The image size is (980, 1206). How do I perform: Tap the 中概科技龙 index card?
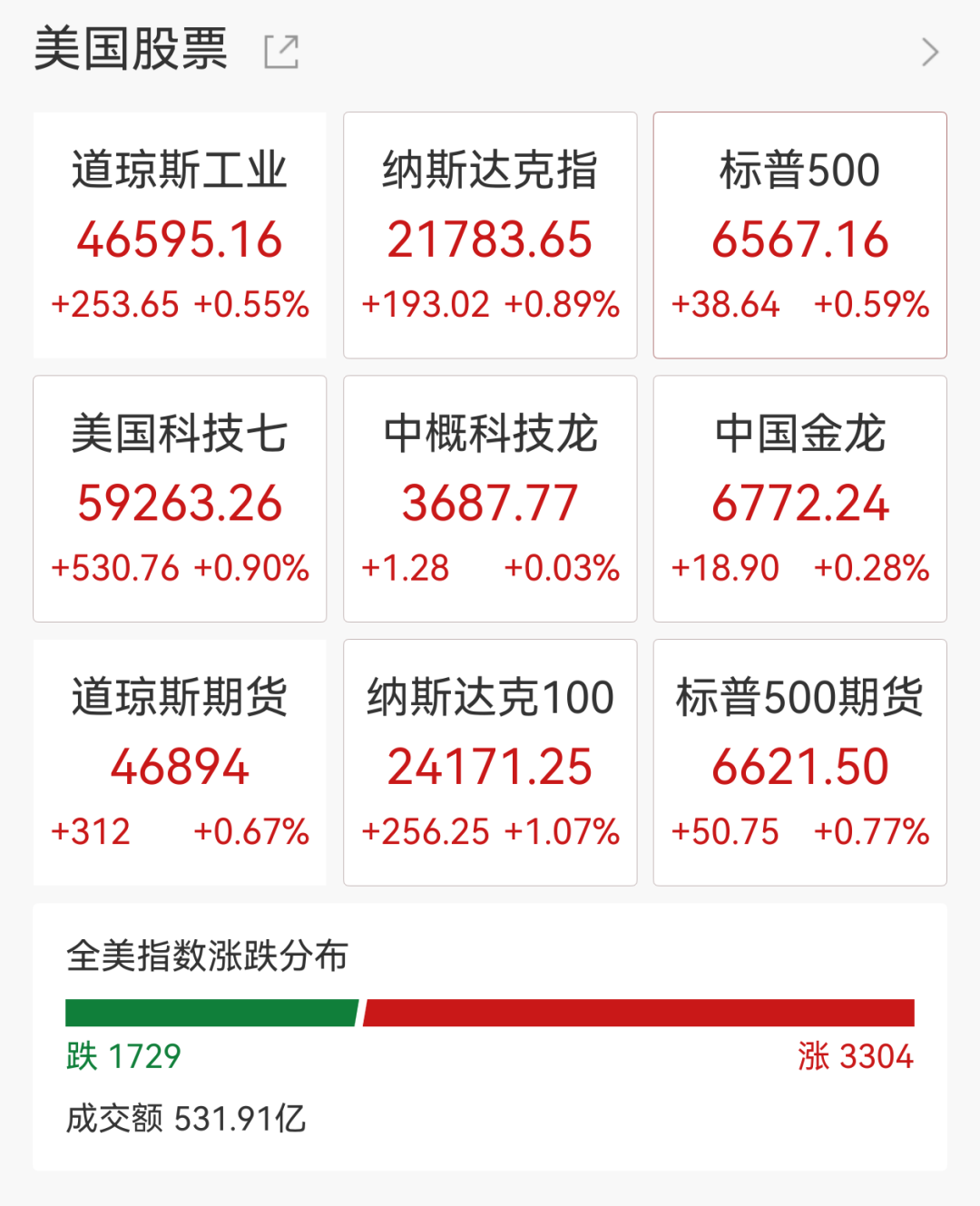click(490, 498)
